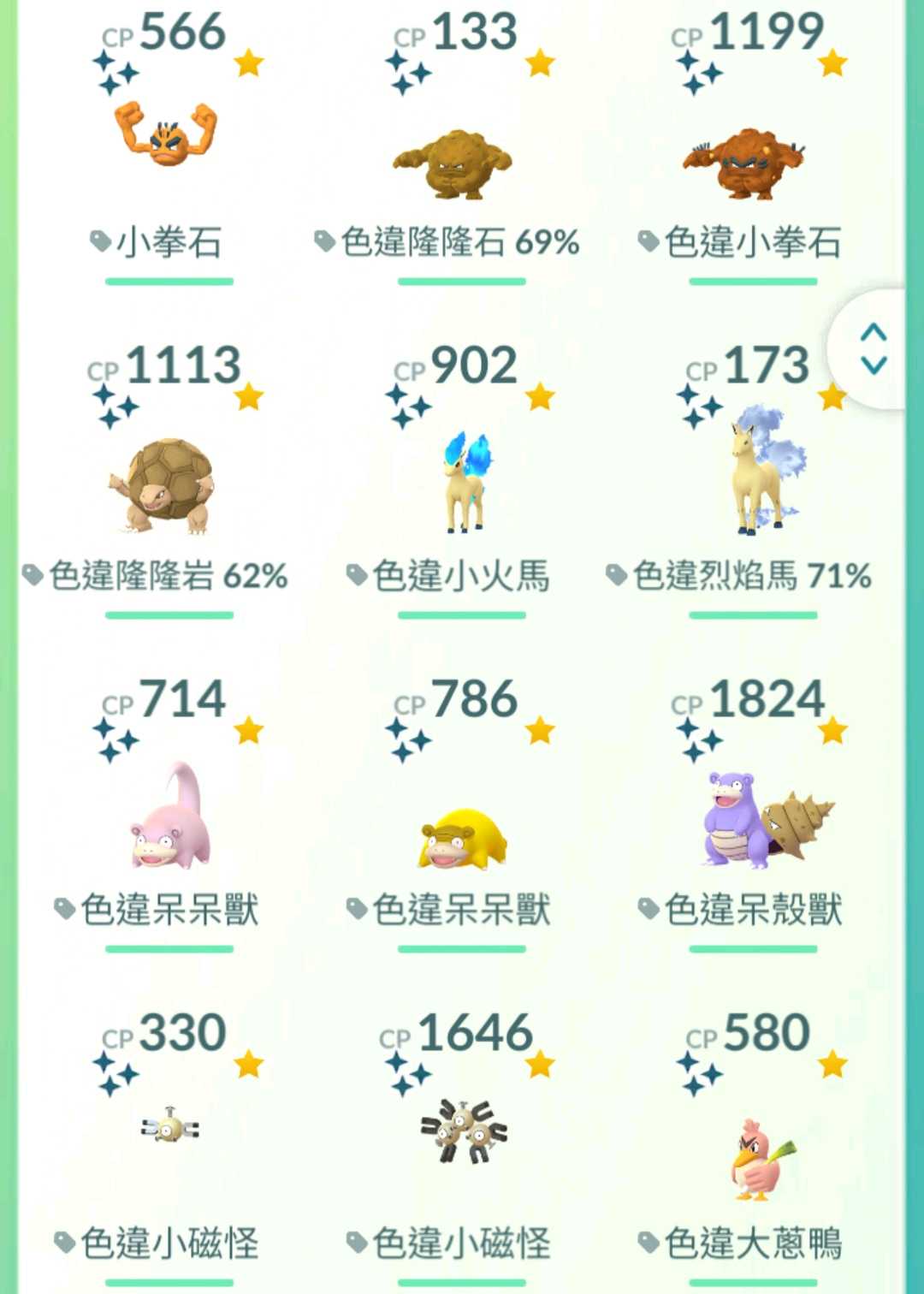Tap the fast-scroll arrows handle
The image size is (924, 1294).
point(874,349)
